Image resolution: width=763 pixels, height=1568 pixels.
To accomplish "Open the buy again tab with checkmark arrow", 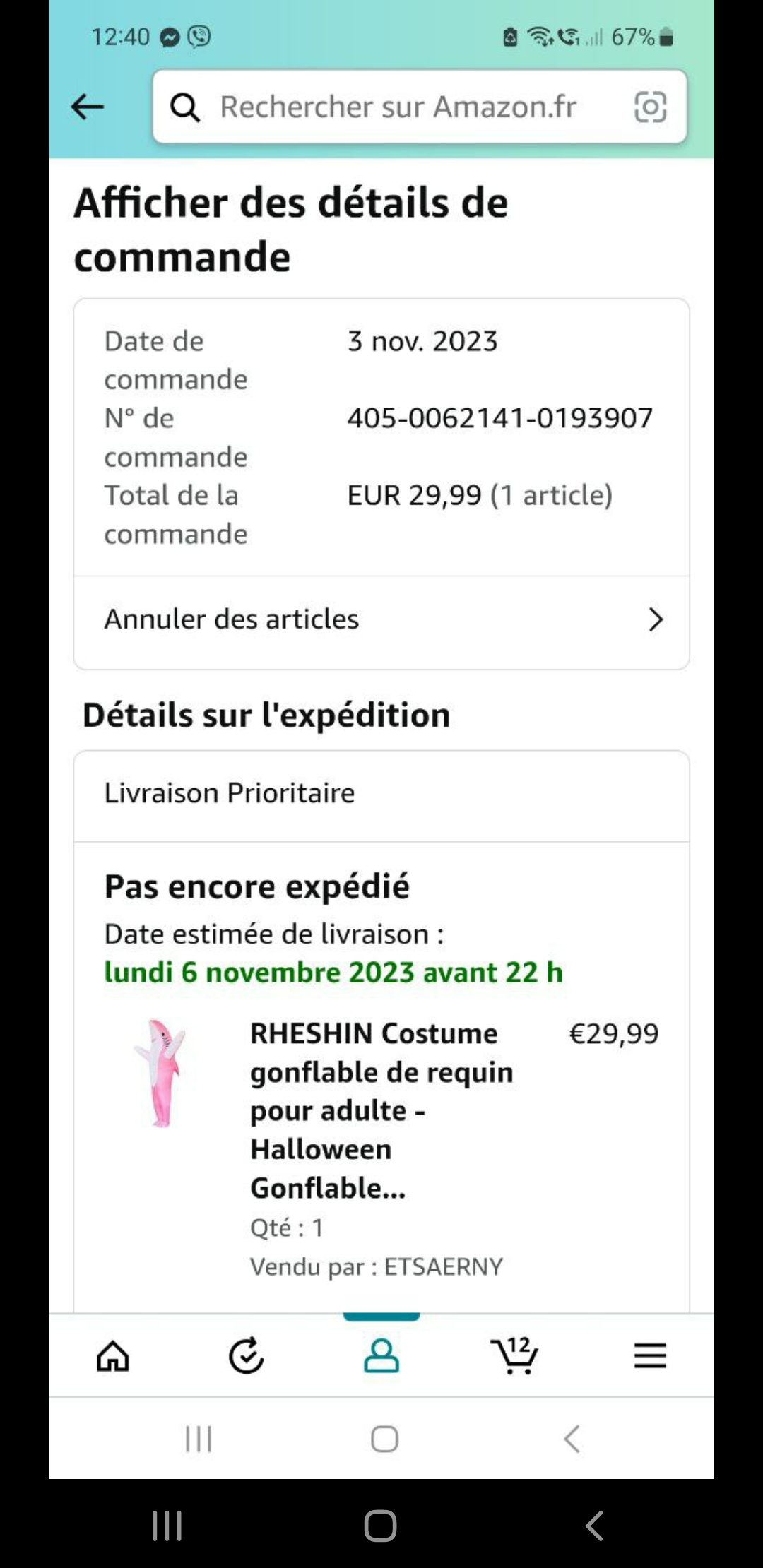I will tap(246, 1355).
